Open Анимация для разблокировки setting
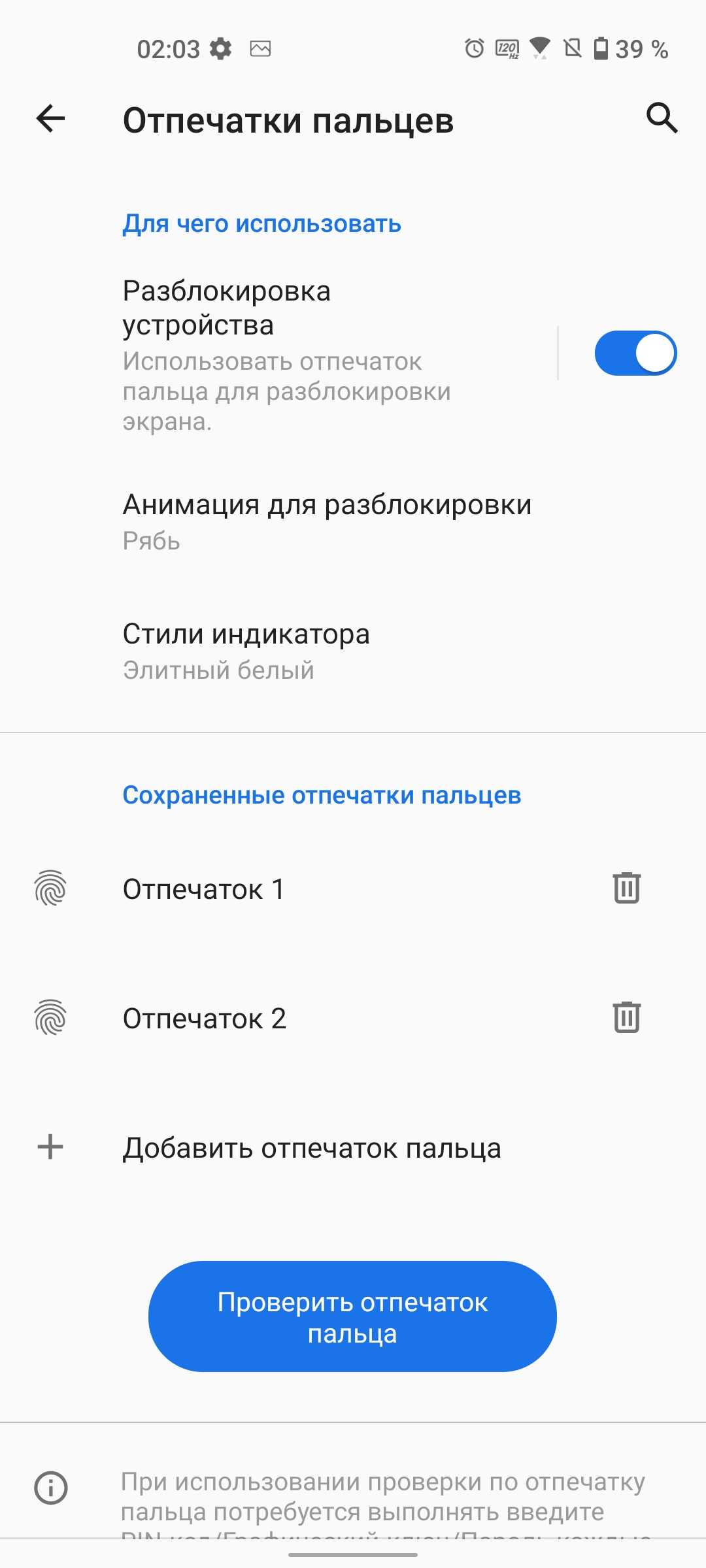The width and height of the screenshot is (706, 1568). tap(327, 521)
